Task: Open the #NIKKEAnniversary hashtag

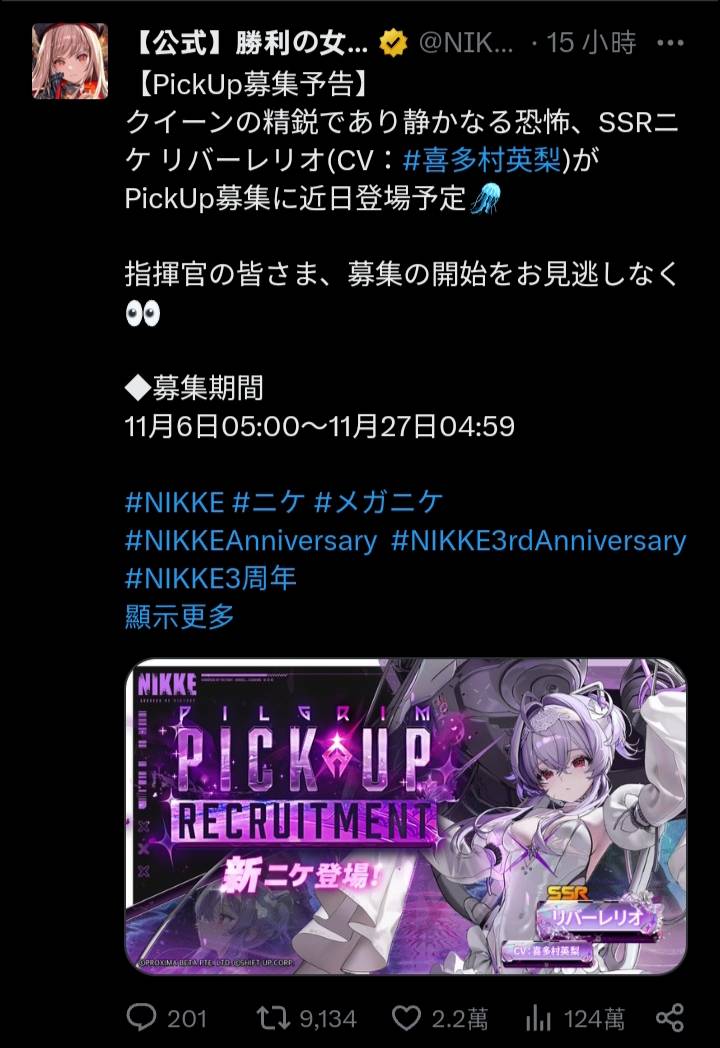Action: (x=251, y=541)
